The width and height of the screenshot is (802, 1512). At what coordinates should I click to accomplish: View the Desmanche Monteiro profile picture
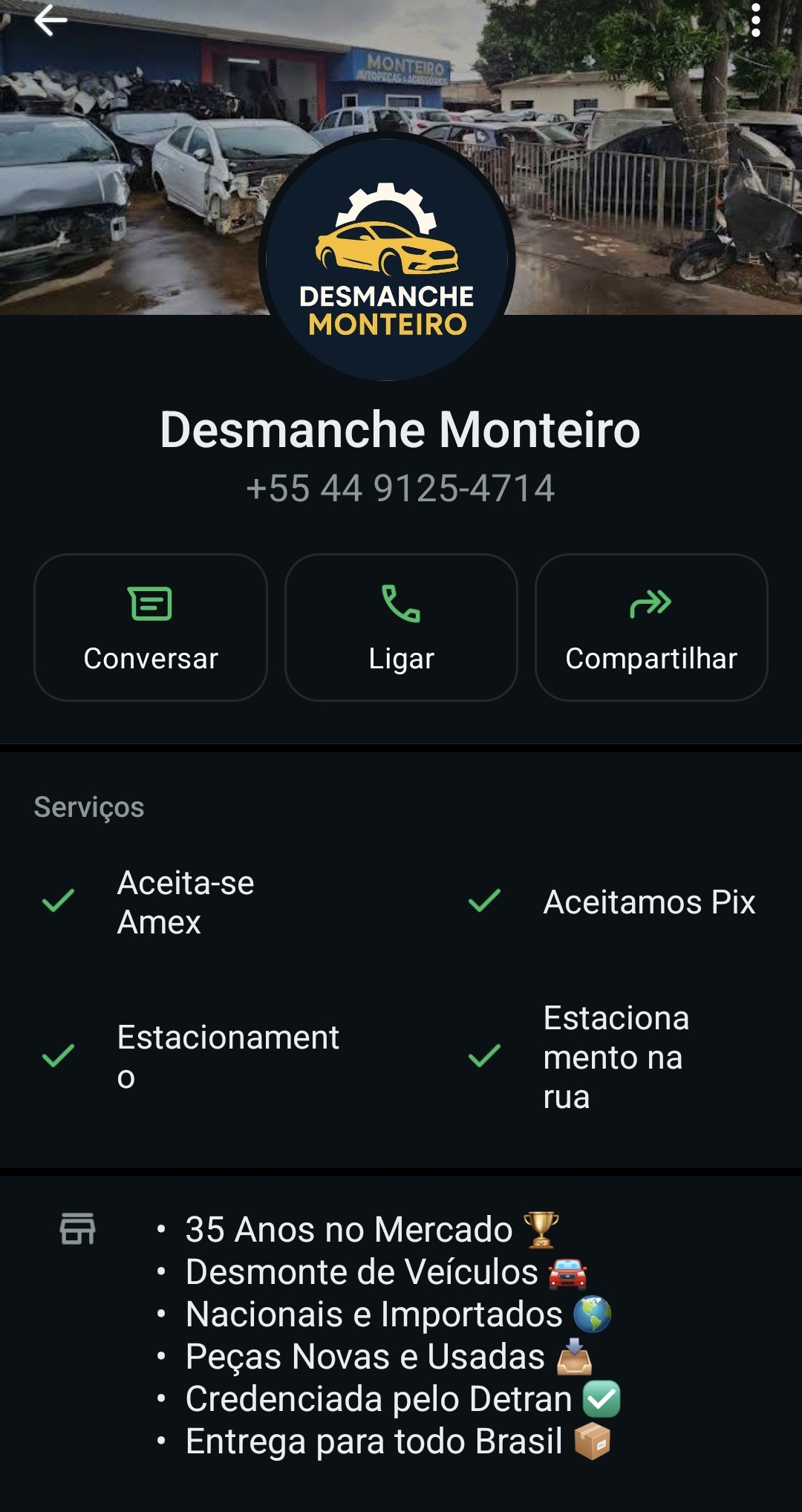tap(387, 258)
